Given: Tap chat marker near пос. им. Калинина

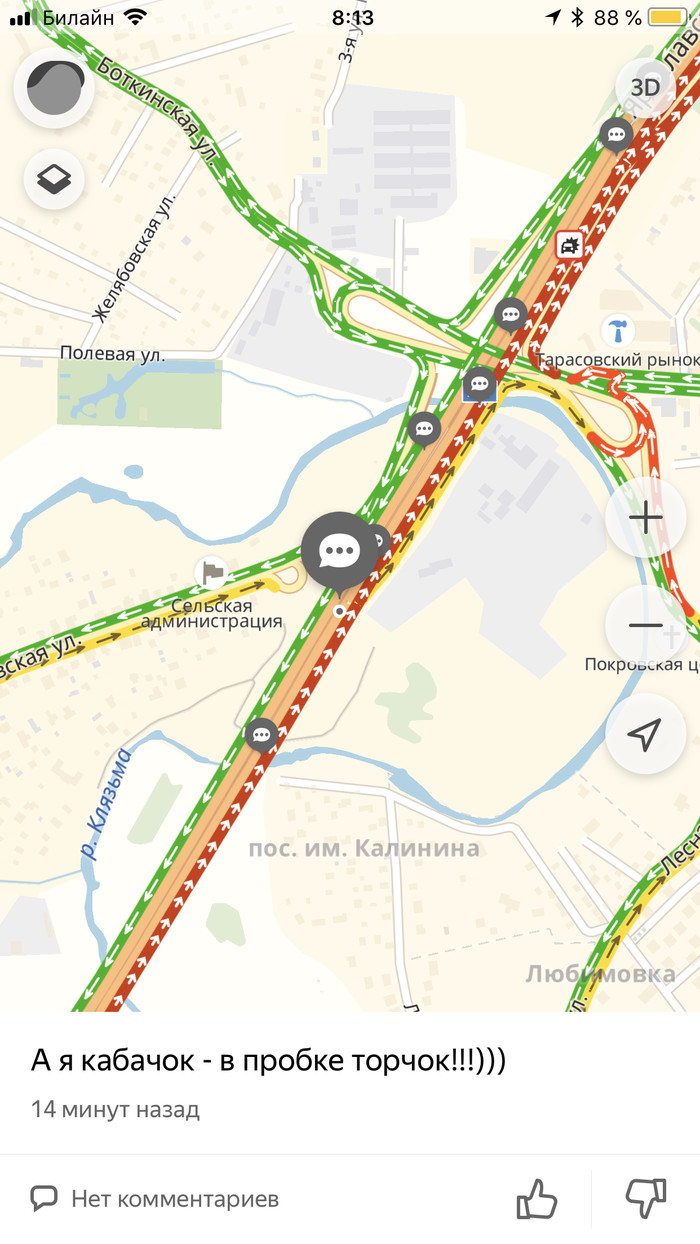Looking at the screenshot, I should coord(262,735).
